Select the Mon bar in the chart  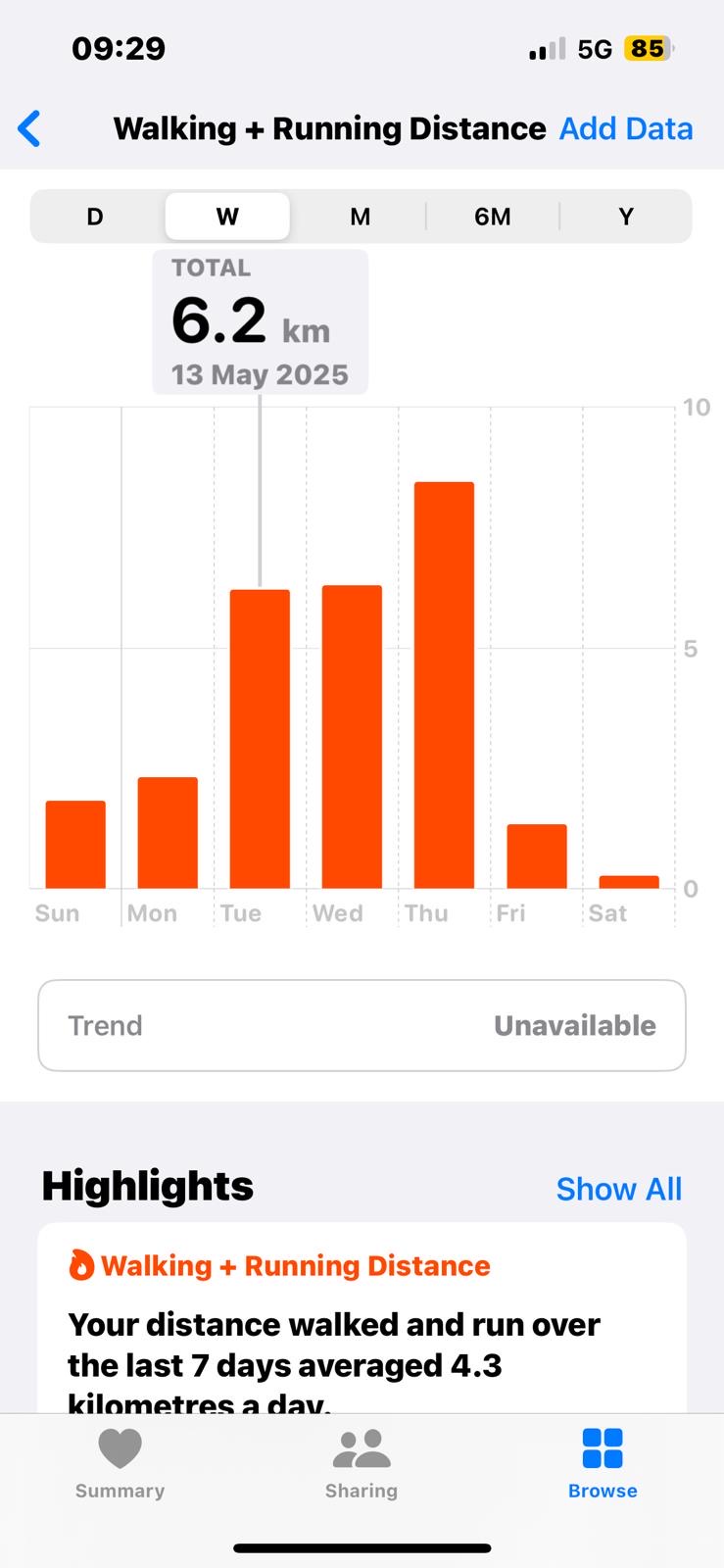point(168,833)
